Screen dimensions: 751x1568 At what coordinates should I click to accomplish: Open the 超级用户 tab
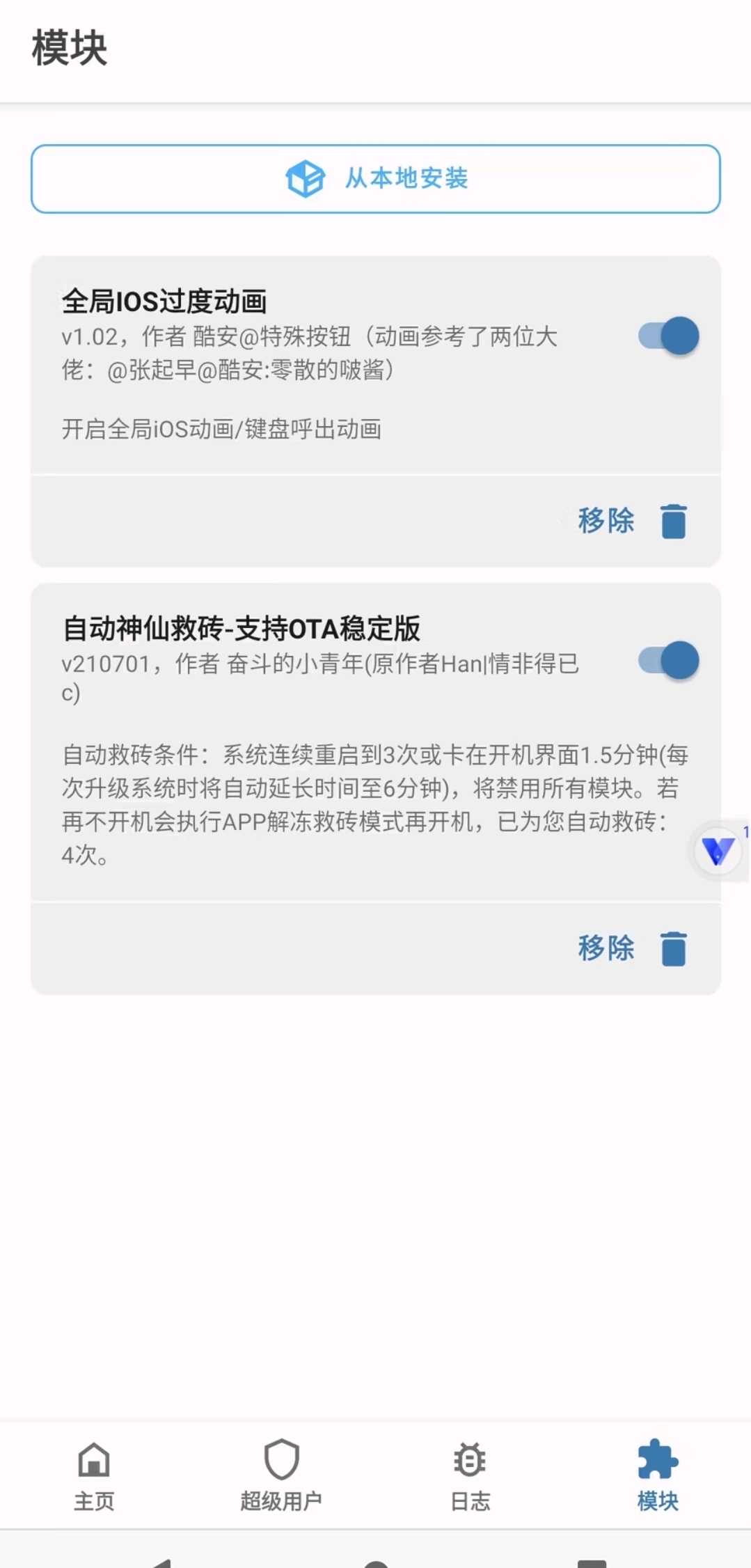tap(281, 1475)
